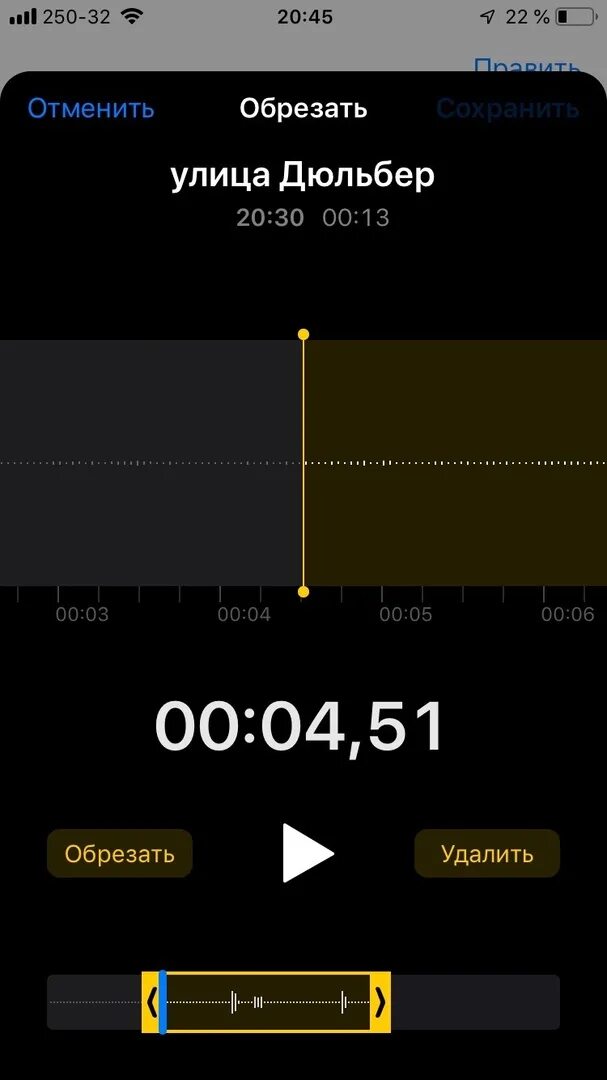Tap the right yellow trim handle
Screen dimensions: 607x1080
(x=380, y=1002)
